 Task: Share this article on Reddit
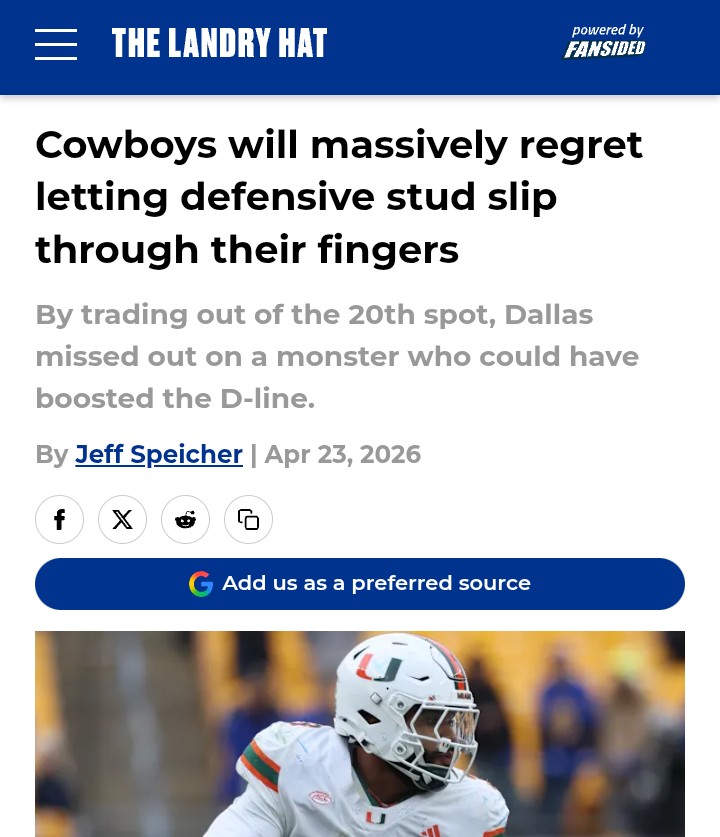click(x=186, y=520)
